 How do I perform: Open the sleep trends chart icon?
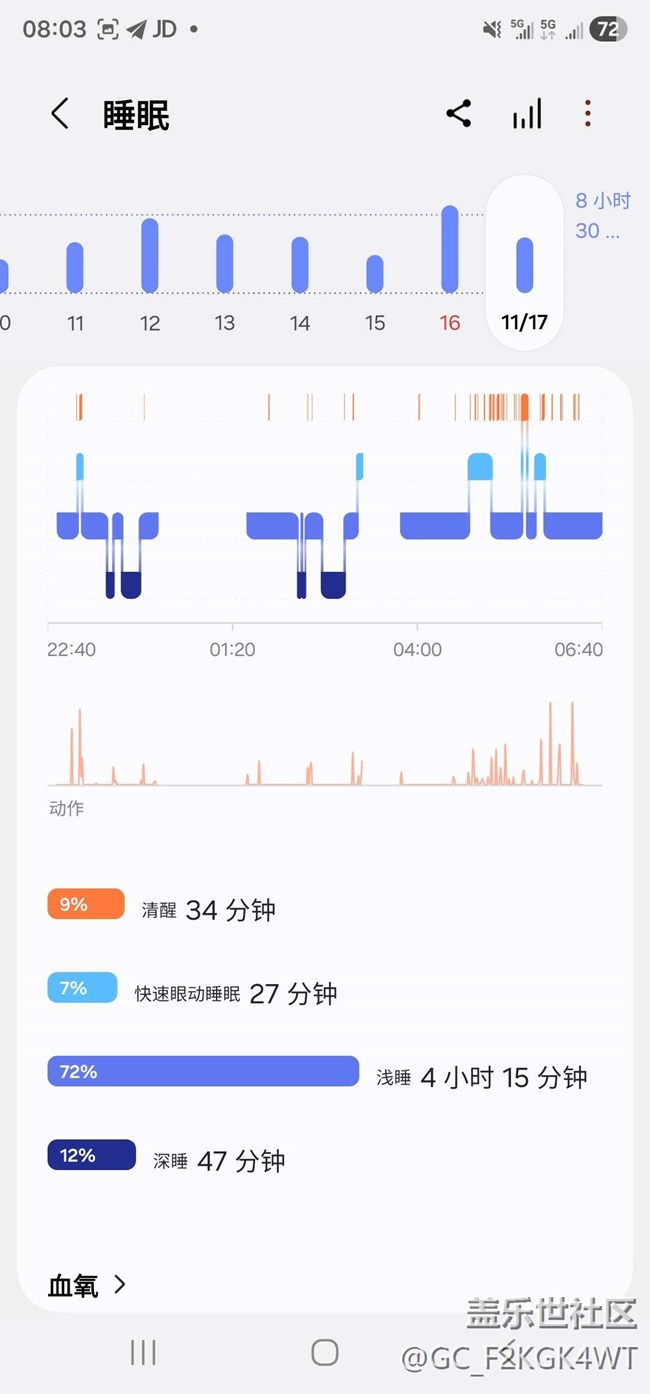point(527,114)
